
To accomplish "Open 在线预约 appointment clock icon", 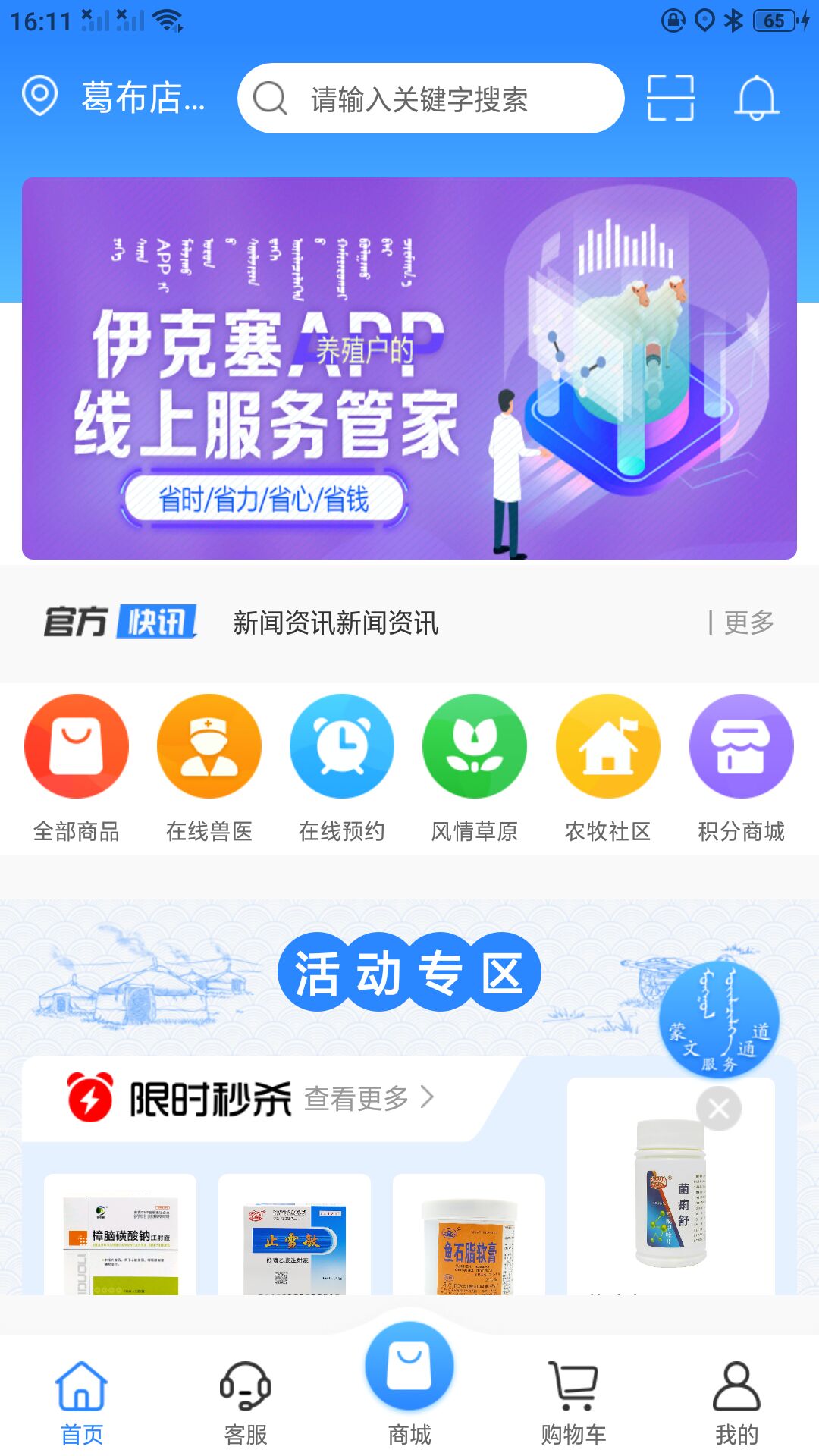I will [x=342, y=745].
